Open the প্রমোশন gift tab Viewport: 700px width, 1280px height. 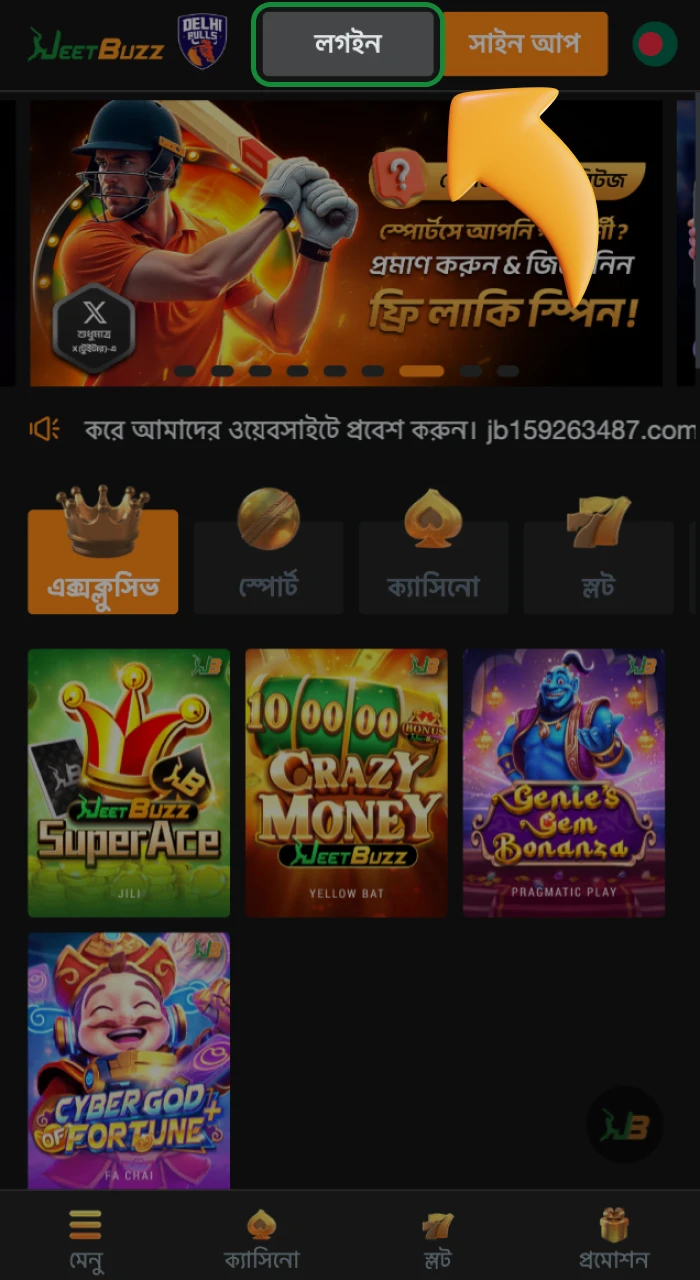(x=613, y=1238)
